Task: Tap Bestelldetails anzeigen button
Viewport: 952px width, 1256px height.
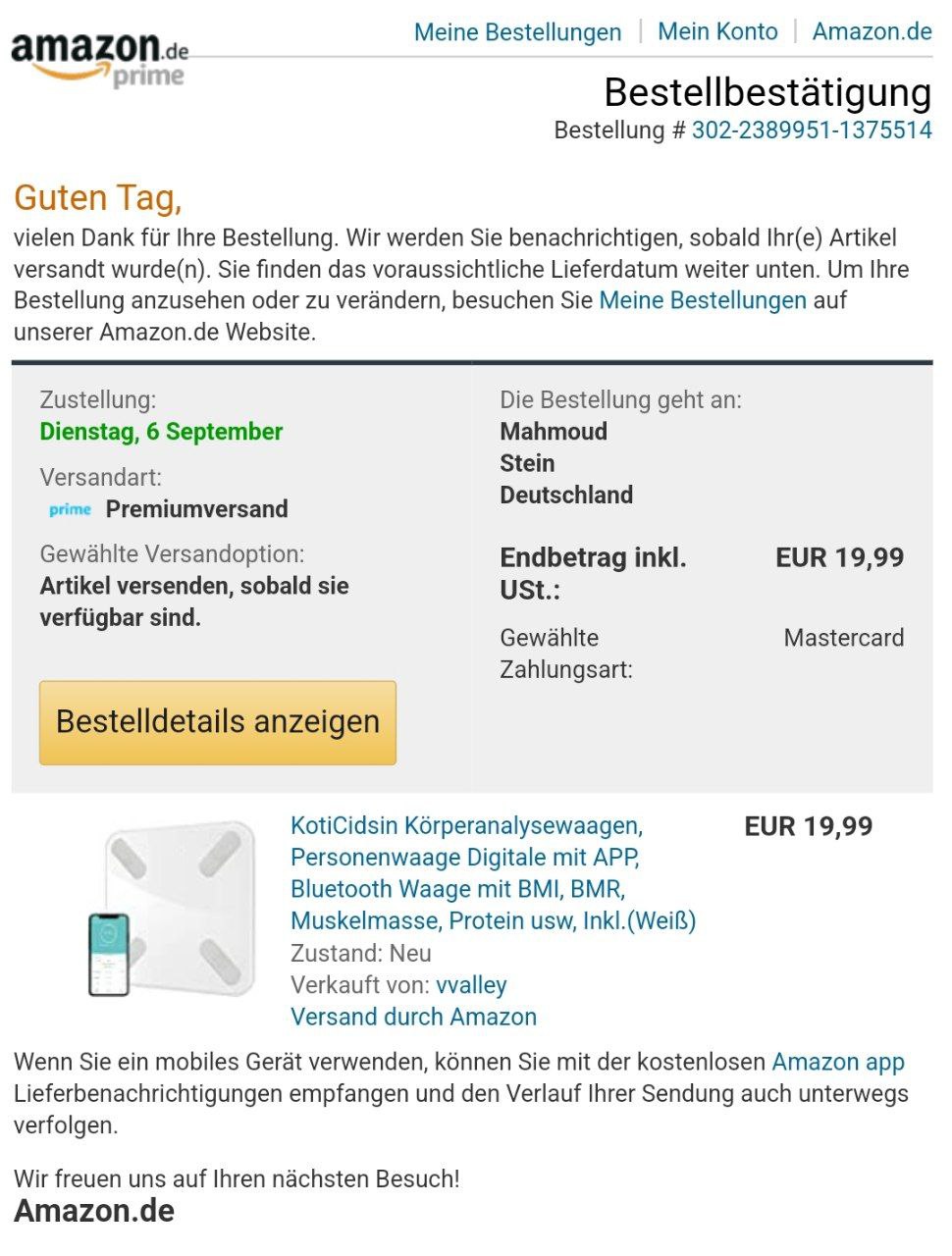Action: (218, 722)
